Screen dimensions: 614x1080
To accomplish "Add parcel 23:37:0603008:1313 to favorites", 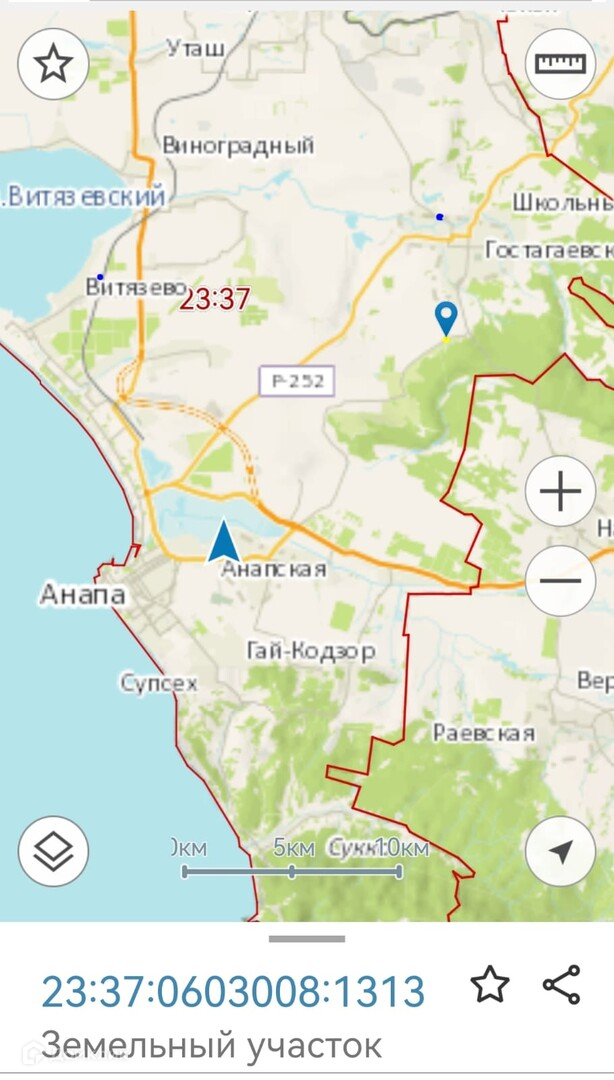I will [x=490, y=985].
